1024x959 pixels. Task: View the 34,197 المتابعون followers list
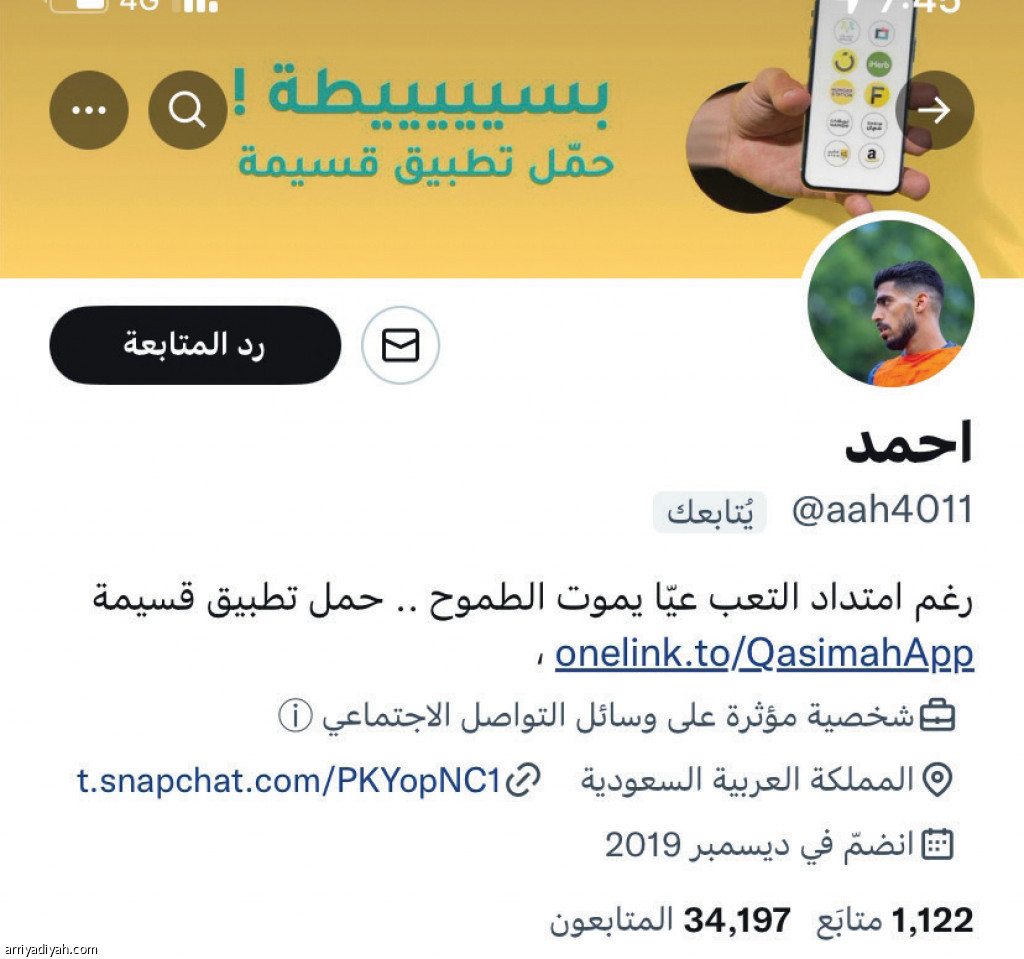(x=670, y=920)
